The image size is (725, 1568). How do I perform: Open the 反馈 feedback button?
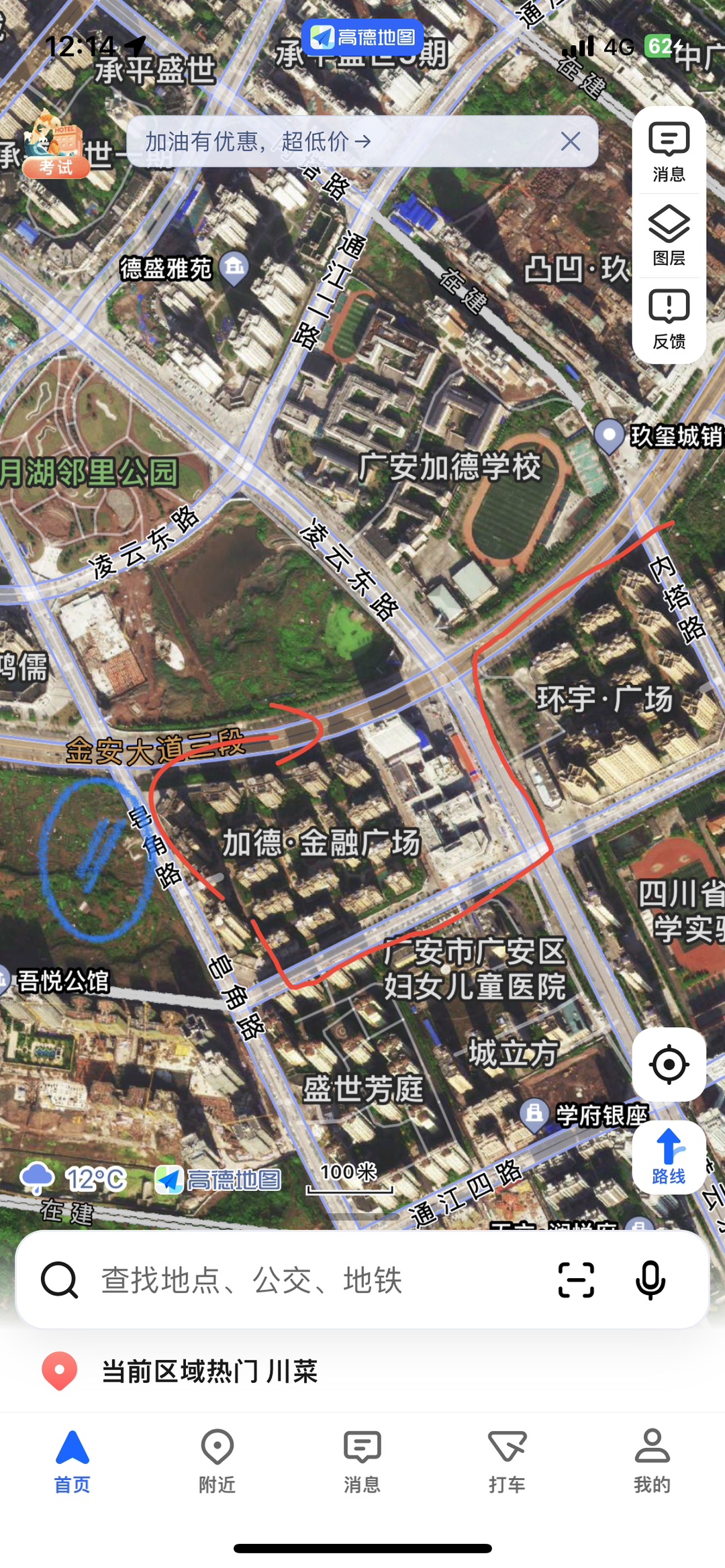click(669, 319)
